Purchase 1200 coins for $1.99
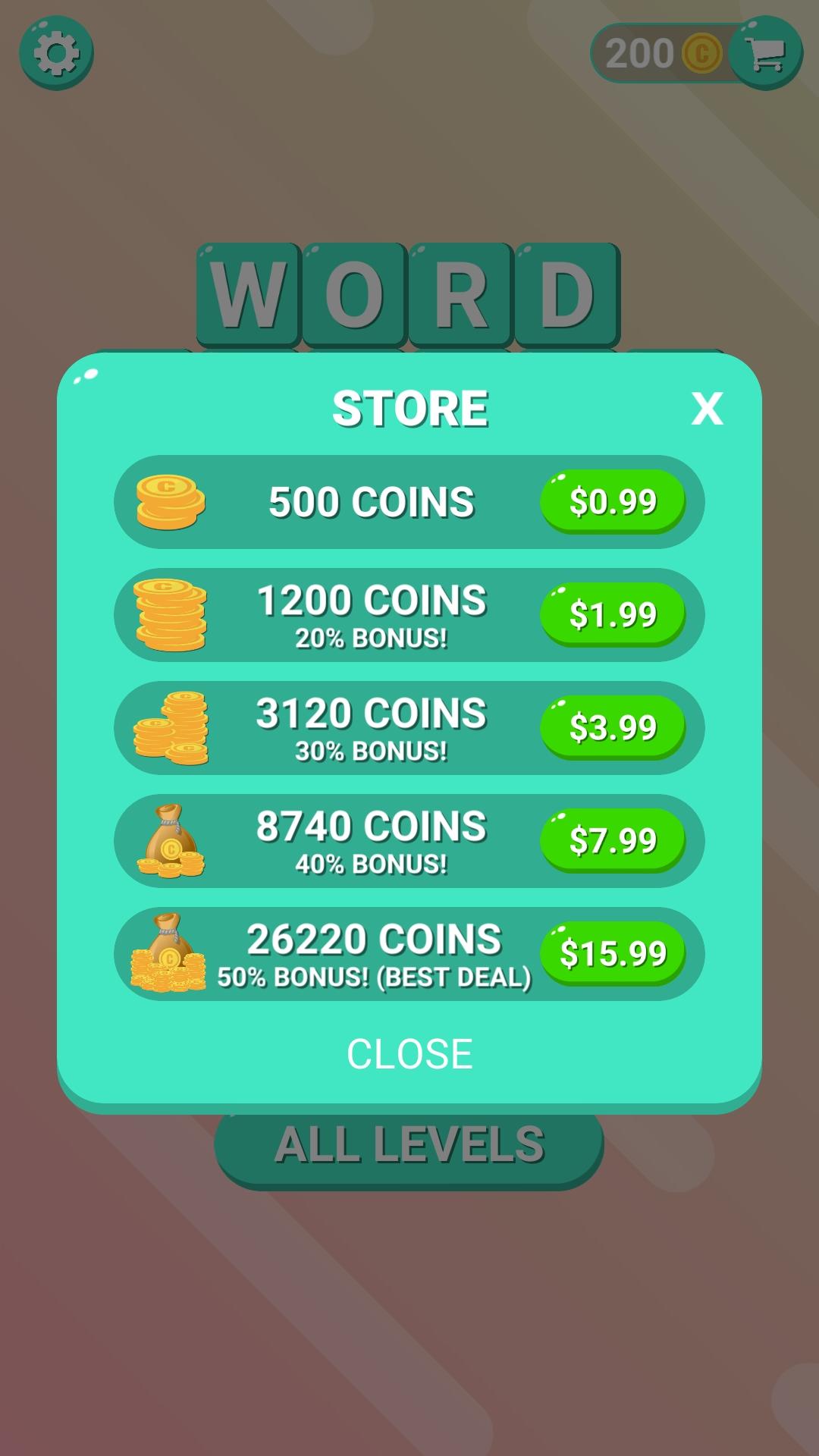 613,614
